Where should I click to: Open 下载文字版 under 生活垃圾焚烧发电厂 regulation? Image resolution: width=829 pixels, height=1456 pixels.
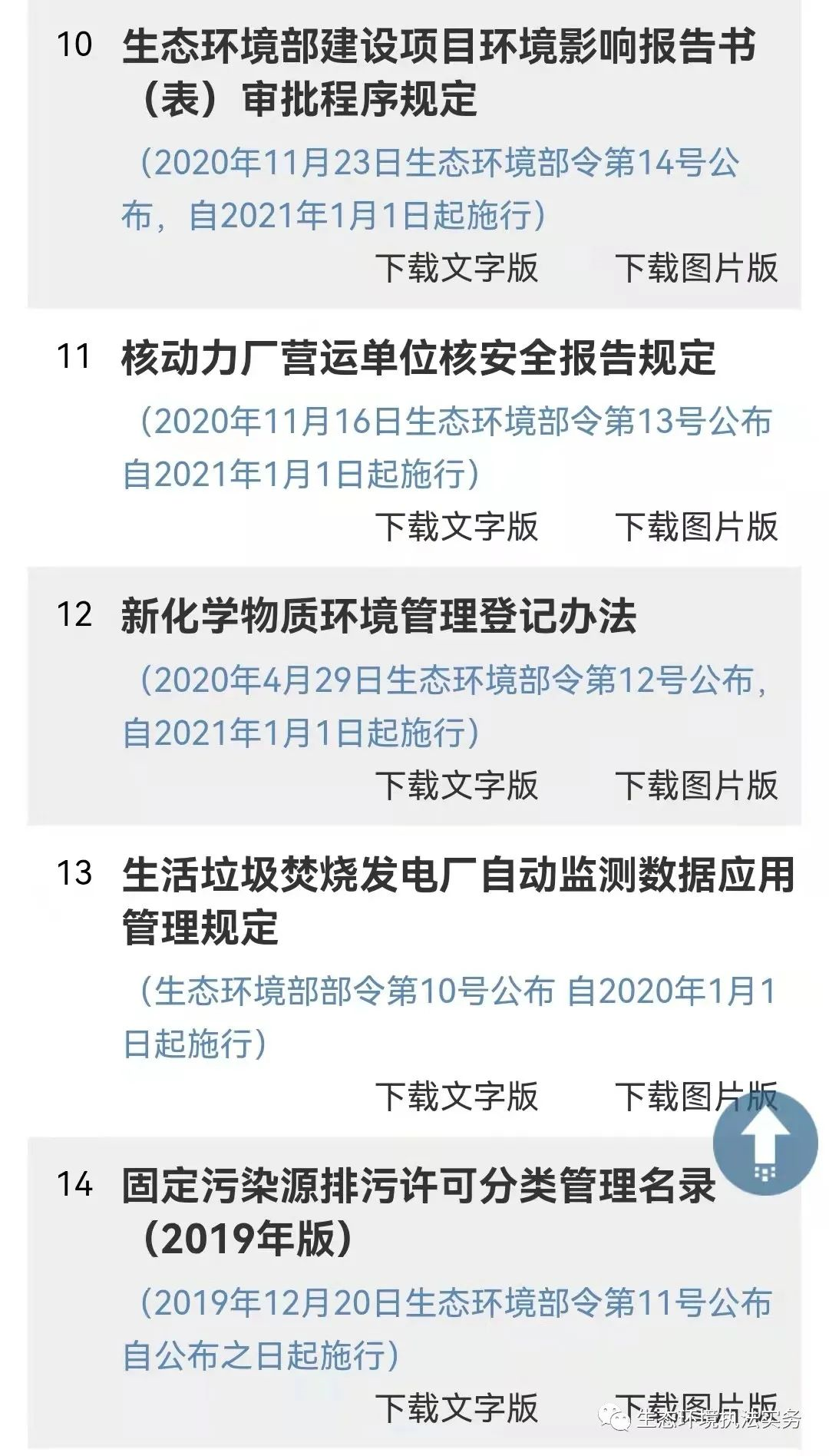[x=457, y=1097]
